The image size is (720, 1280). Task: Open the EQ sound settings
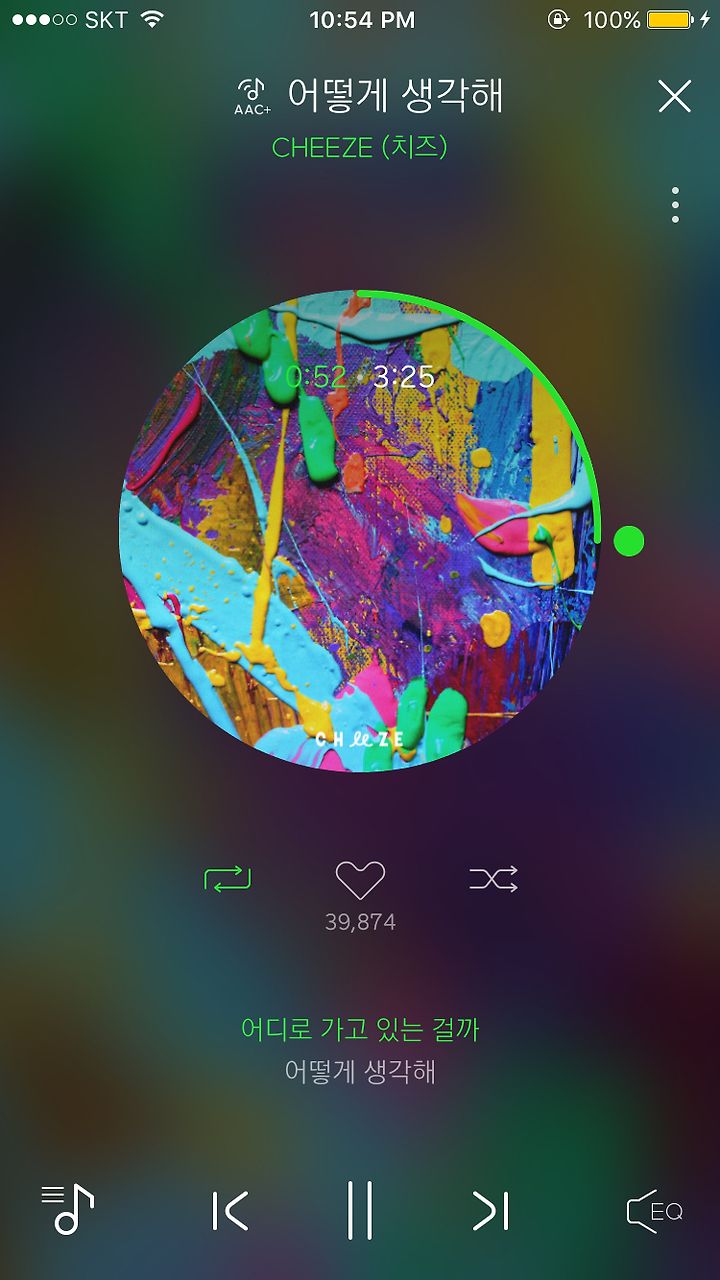coord(655,1211)
